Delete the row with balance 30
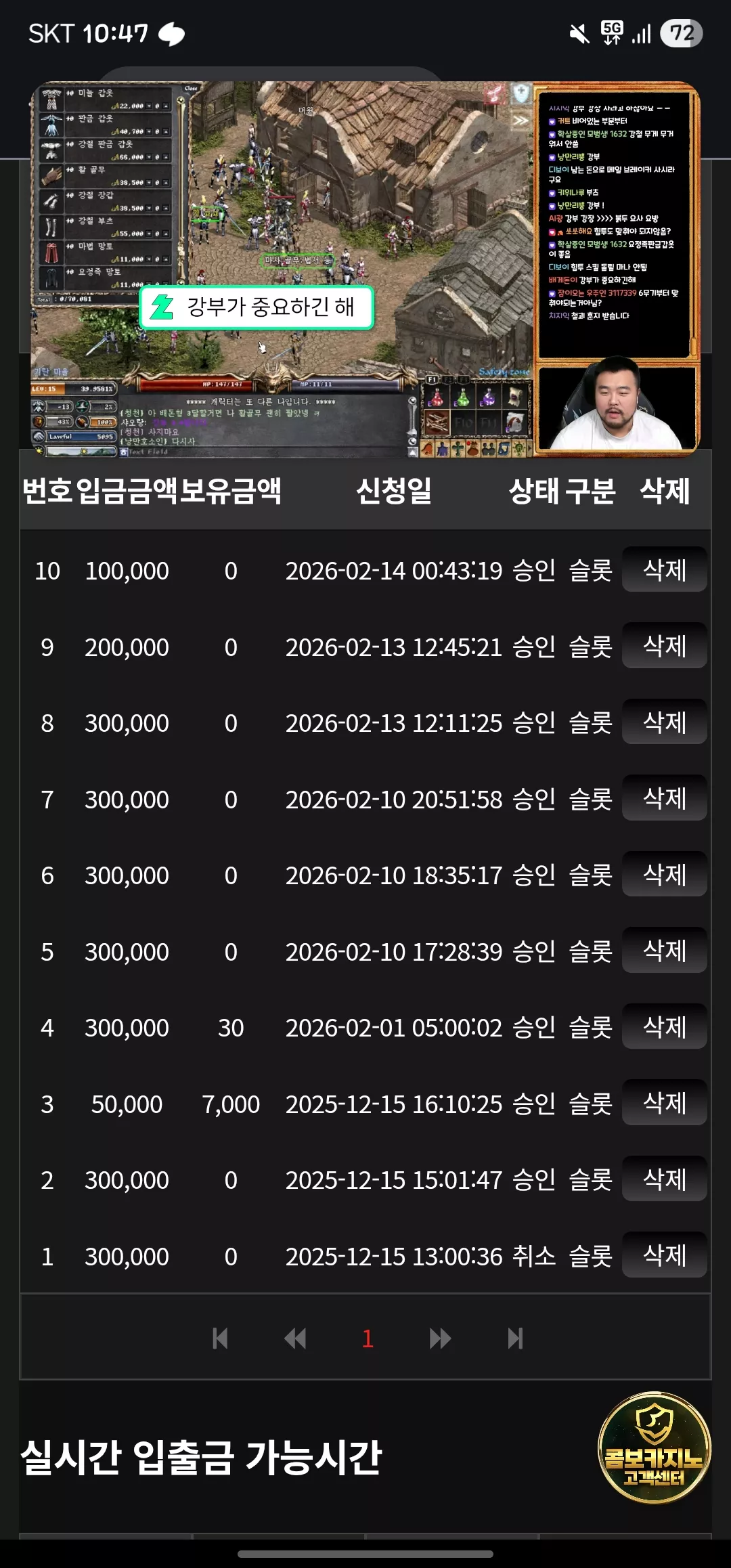The width and height of the screenshot is (731, 1568). (x=665, y=1027)
